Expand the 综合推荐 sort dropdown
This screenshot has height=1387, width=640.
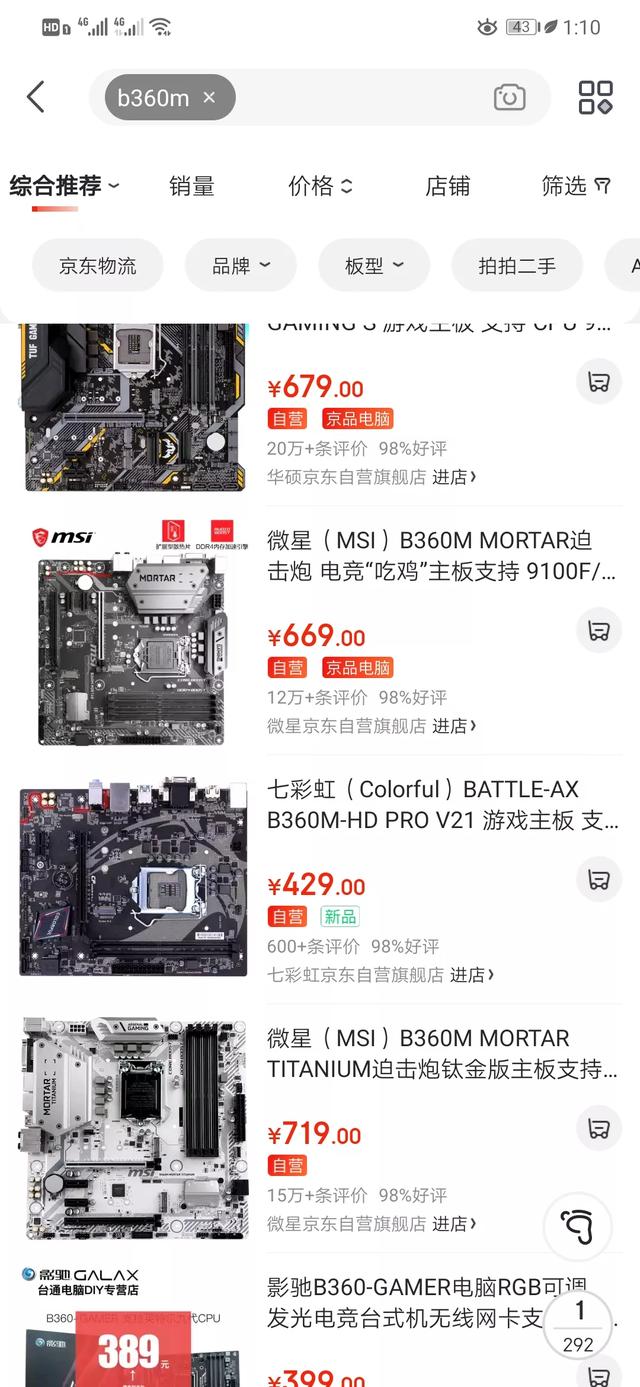point(64,186)
